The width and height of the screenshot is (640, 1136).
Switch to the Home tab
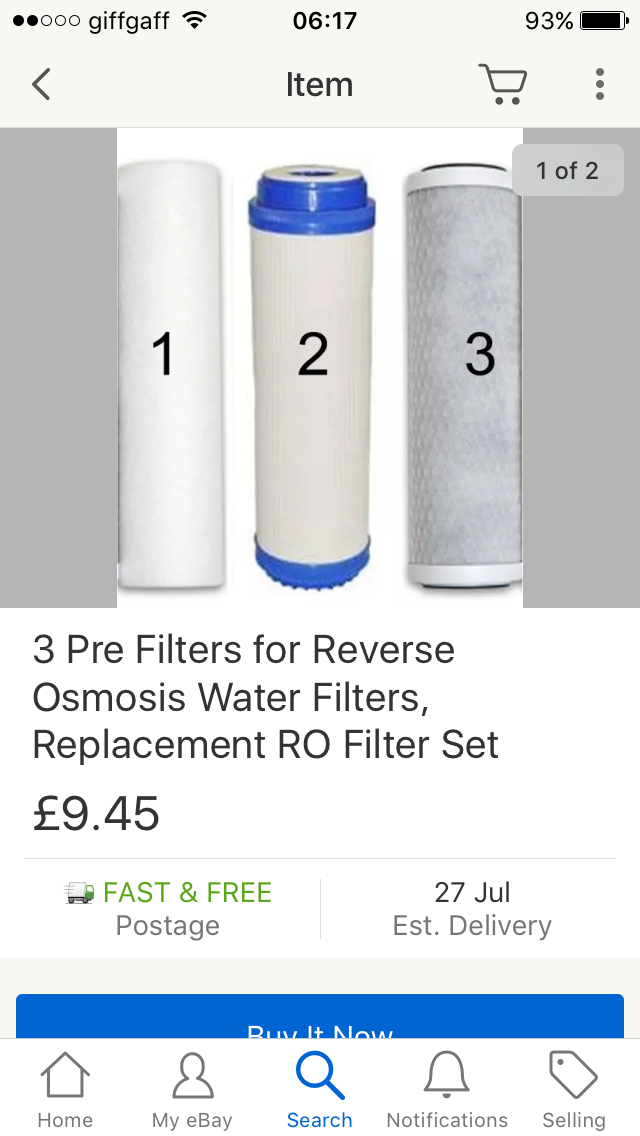[65, 1092]
